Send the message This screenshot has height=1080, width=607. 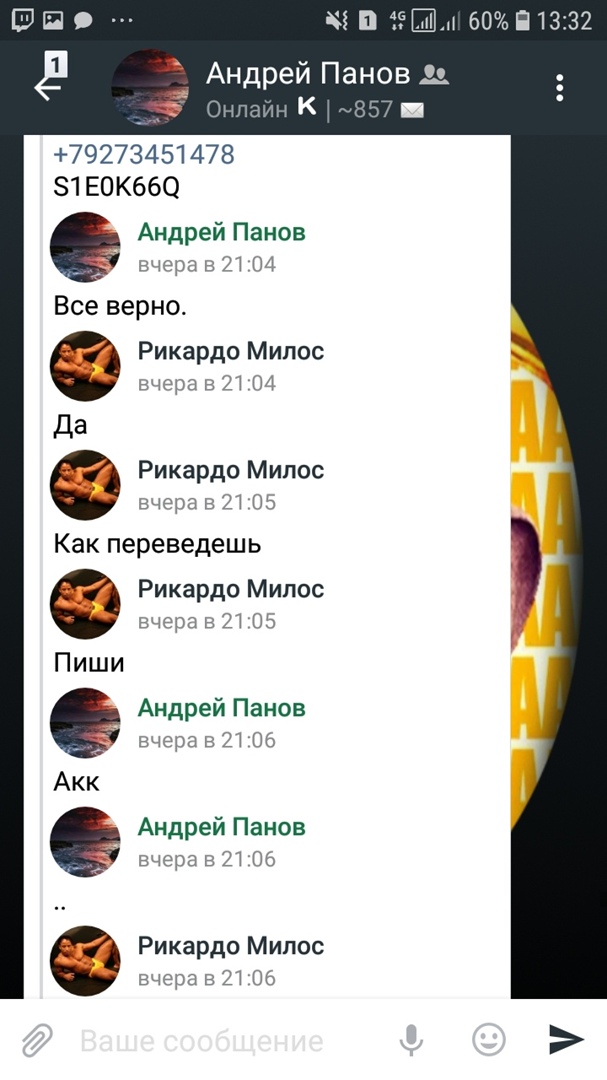(566, 1041)
